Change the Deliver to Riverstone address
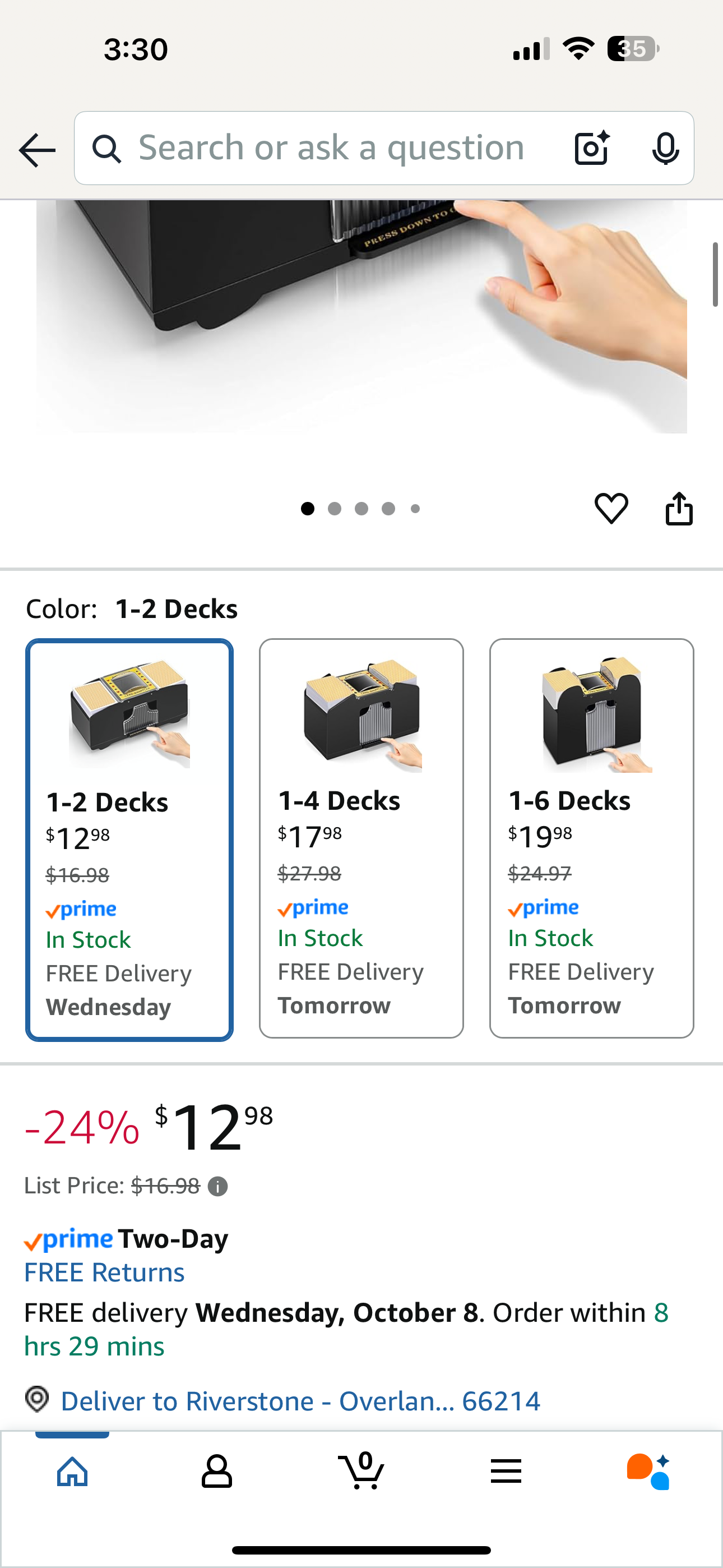The image size is (723, 1568). click(300, 1401)
